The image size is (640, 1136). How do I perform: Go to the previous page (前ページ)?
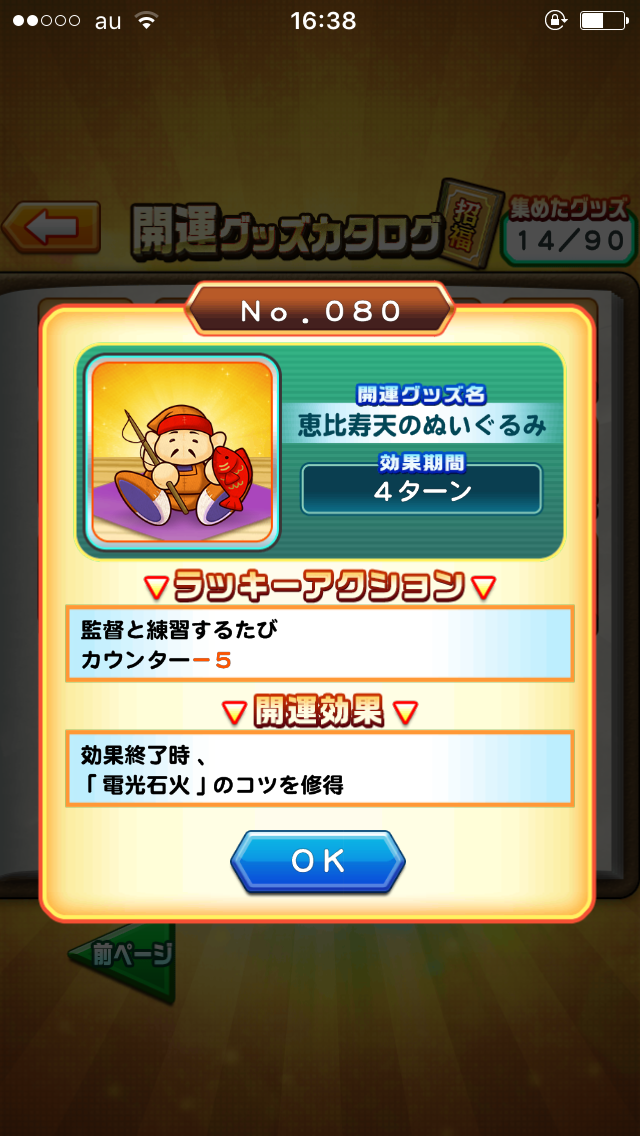click(x=125, y=954)
